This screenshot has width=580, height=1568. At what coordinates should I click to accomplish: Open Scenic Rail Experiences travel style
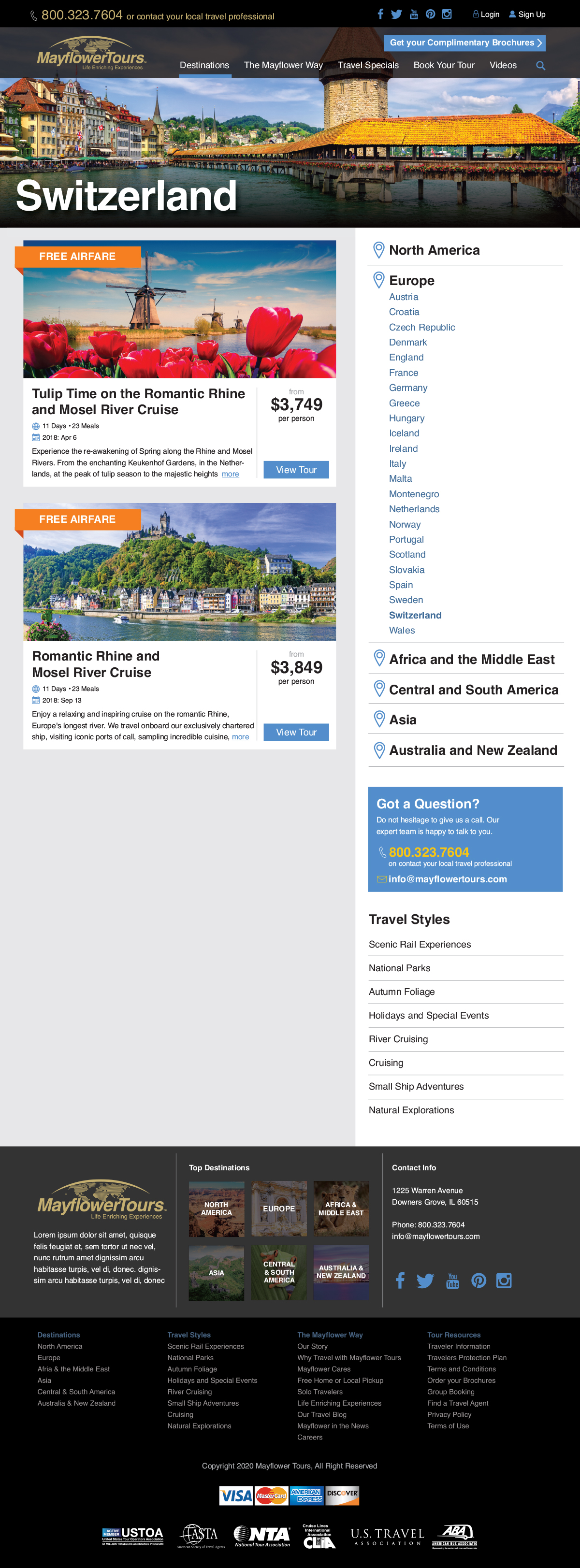420,944
